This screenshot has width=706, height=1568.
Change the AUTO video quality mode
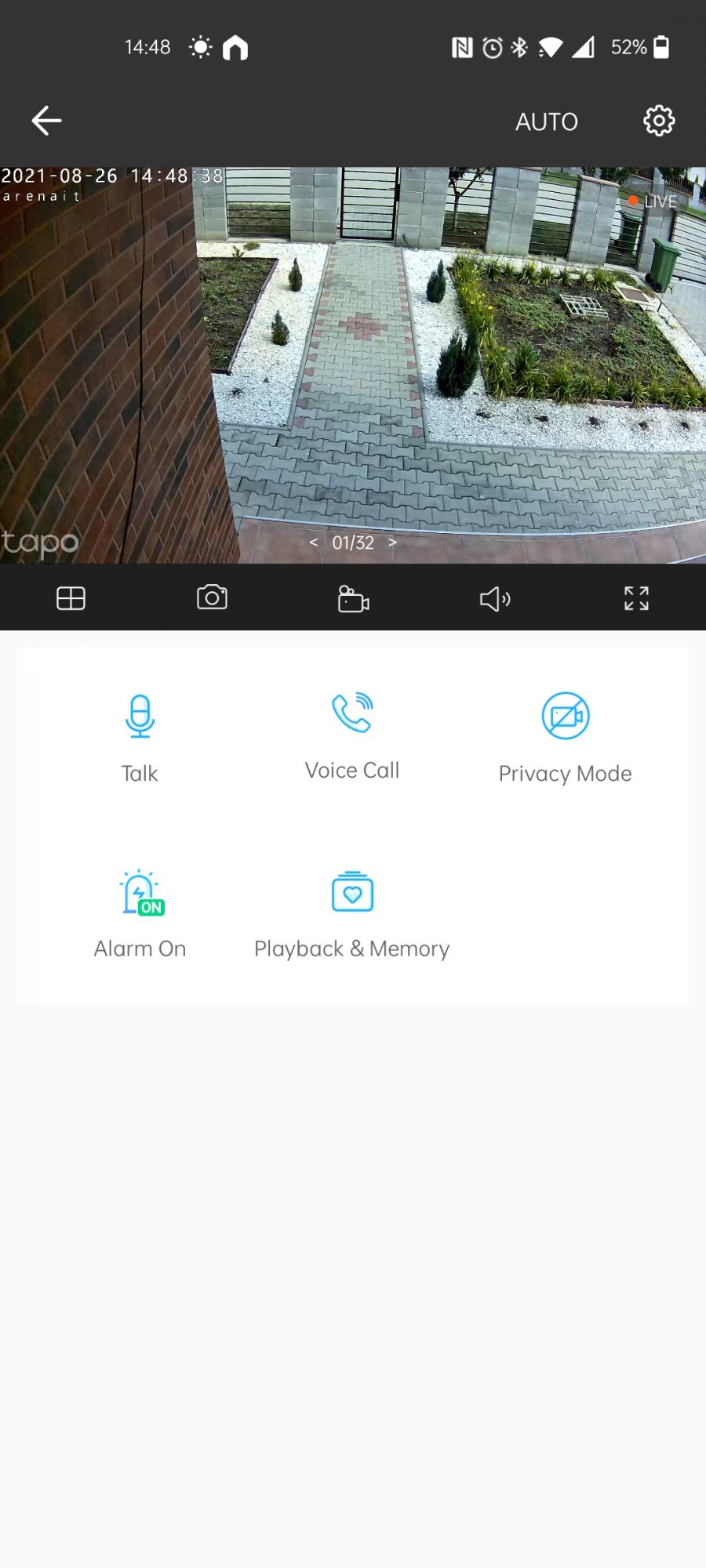(x=546, y=122)
